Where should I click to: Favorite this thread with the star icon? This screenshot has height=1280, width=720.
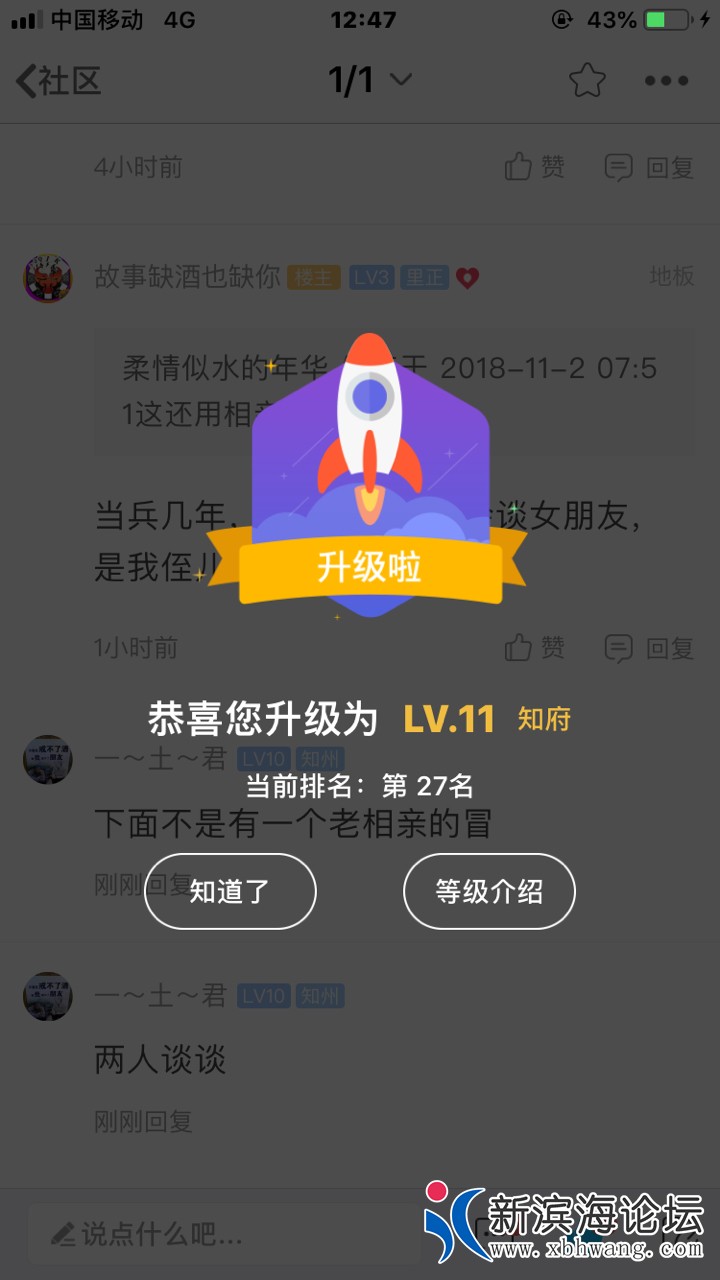(587, 81)
